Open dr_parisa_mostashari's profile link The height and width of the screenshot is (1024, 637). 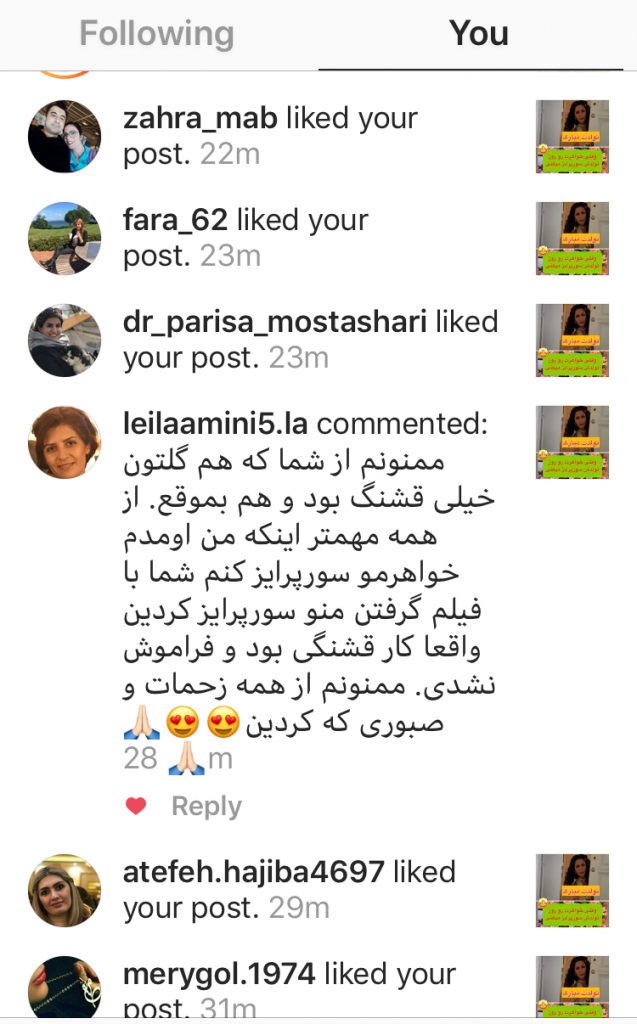[x=274, y=322]
